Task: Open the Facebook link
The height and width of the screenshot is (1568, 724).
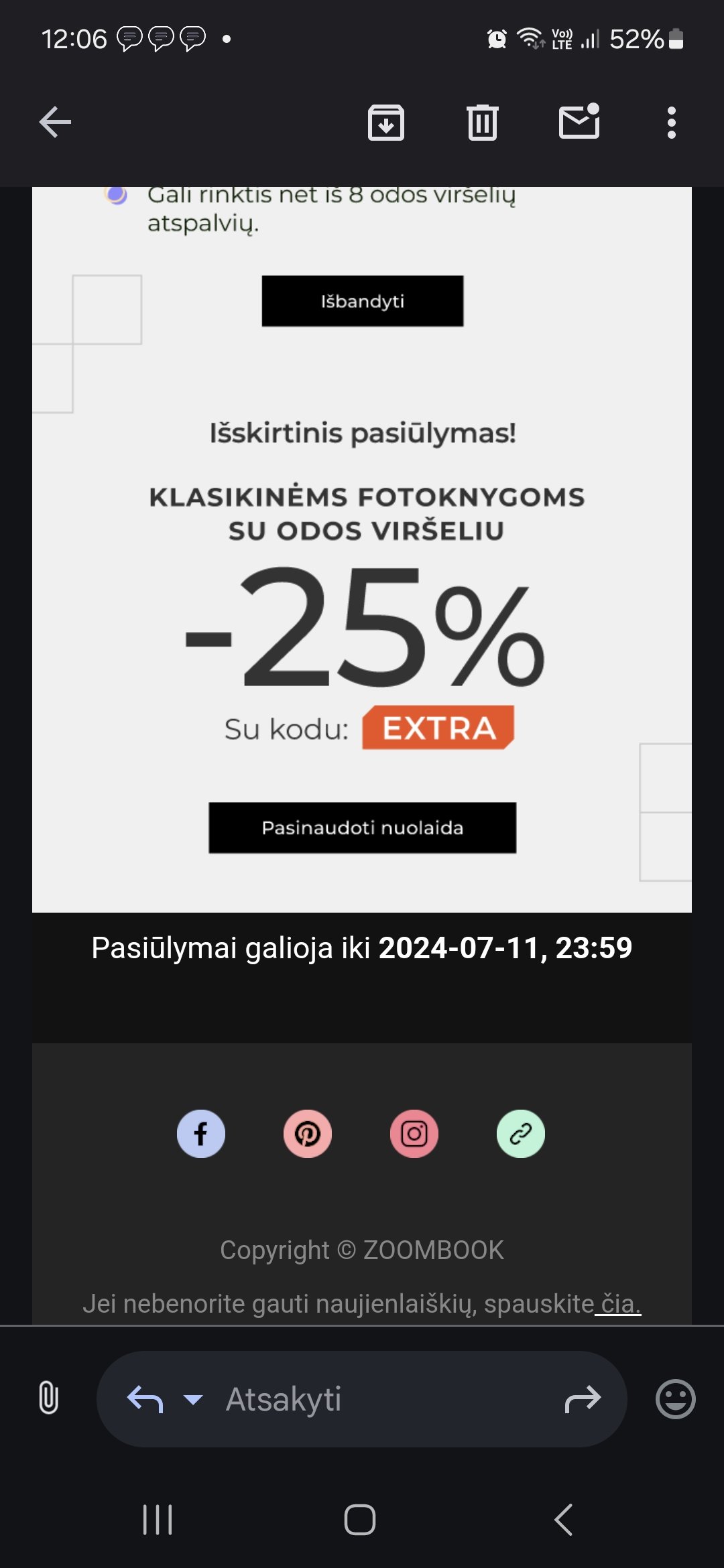Action: point(201,1134)
